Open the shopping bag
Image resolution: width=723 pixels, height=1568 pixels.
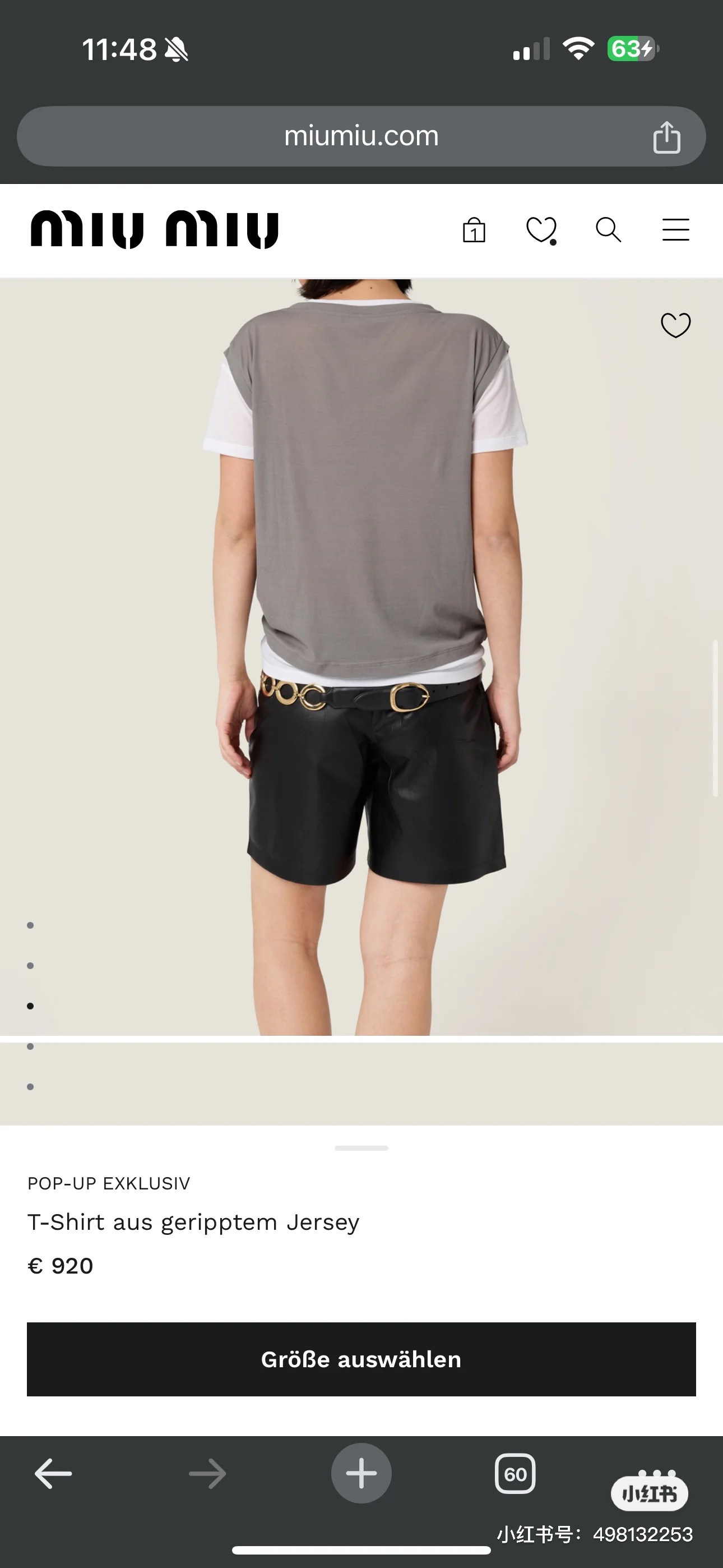click(474, 230)
